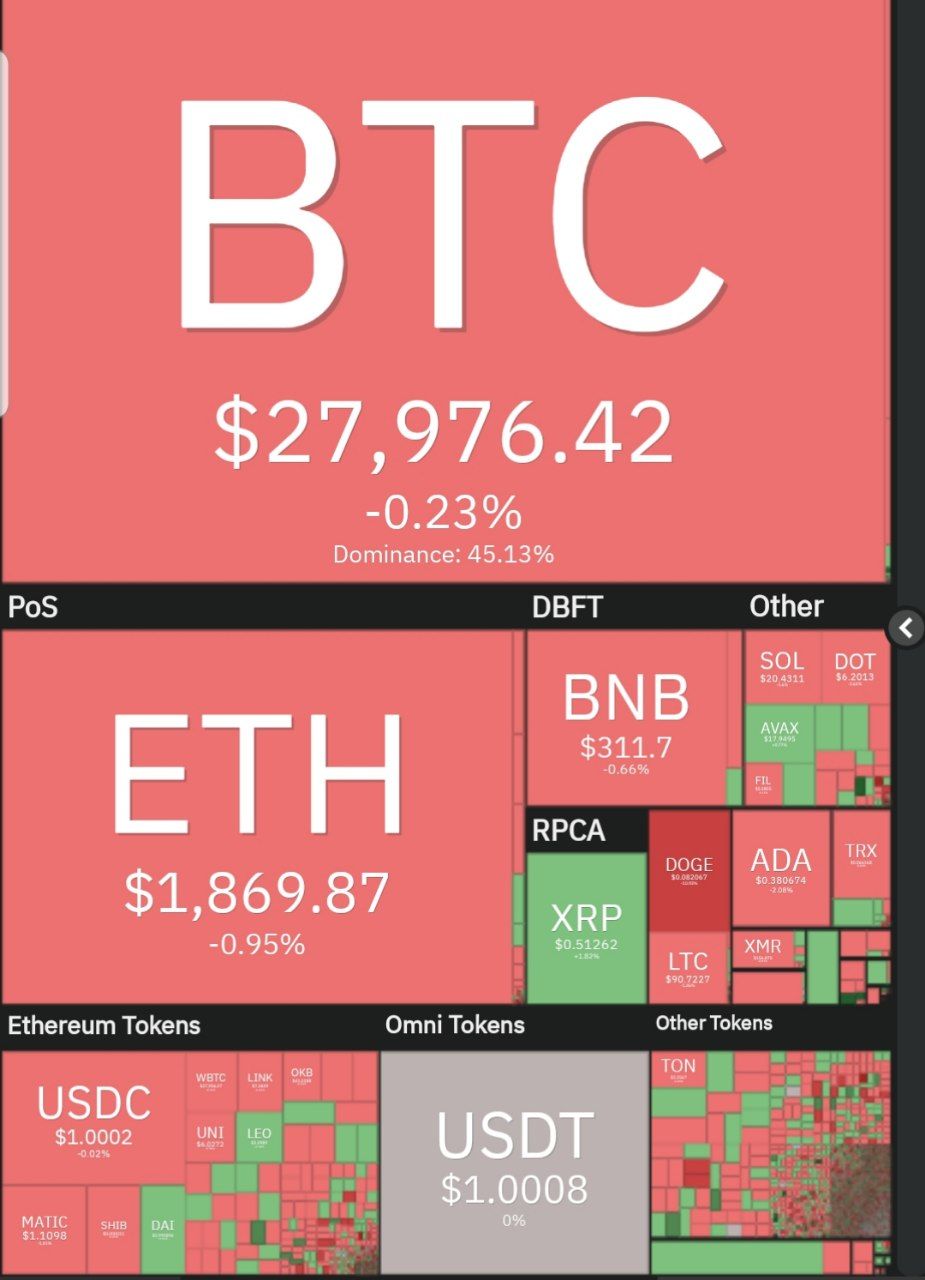This screenshot has width=925, height=1280.
Task: Expand the side panel arrow
Action: point(906,628)
